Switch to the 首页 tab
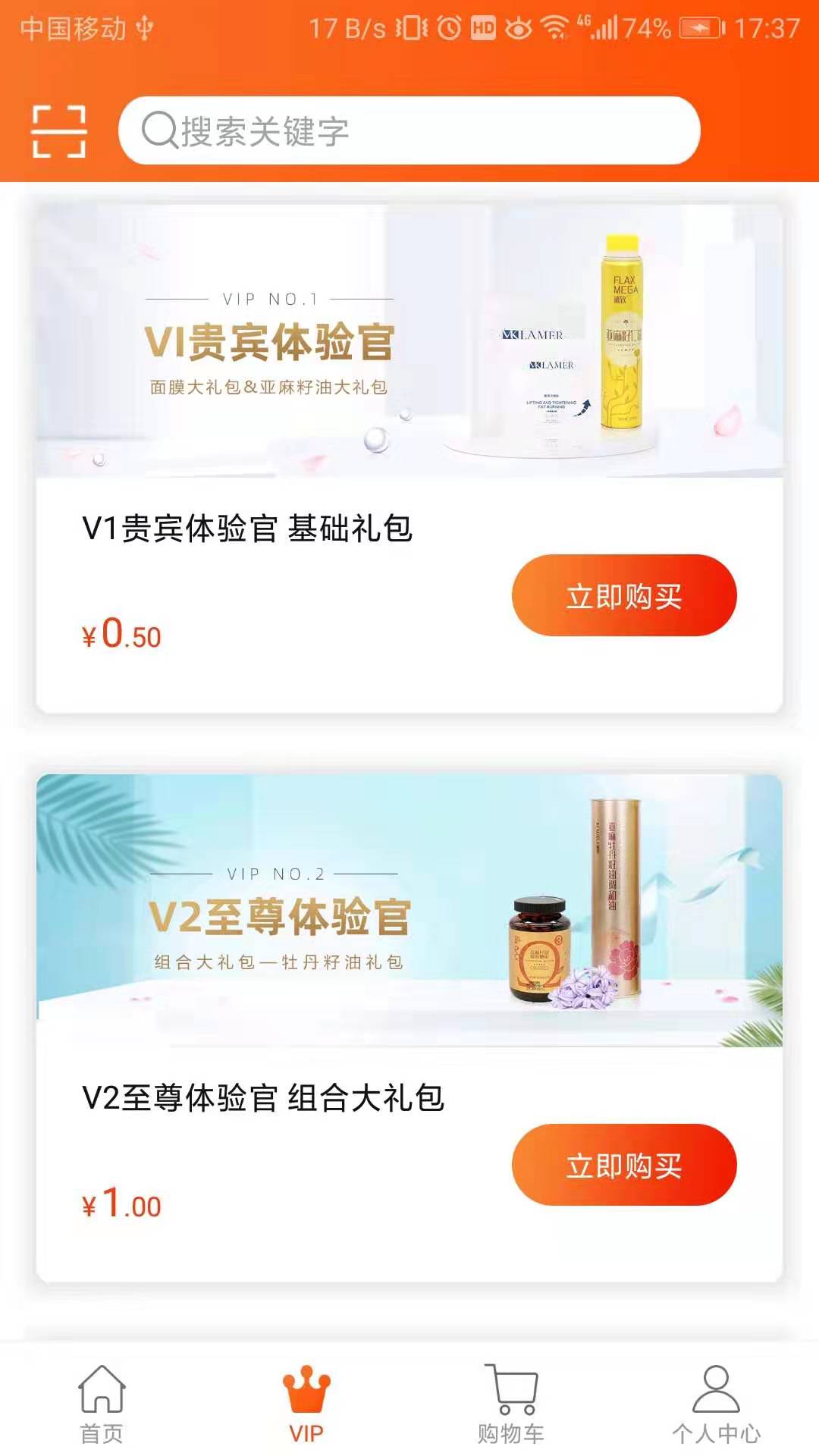819x1456 pixels. tap(102, 1404)
